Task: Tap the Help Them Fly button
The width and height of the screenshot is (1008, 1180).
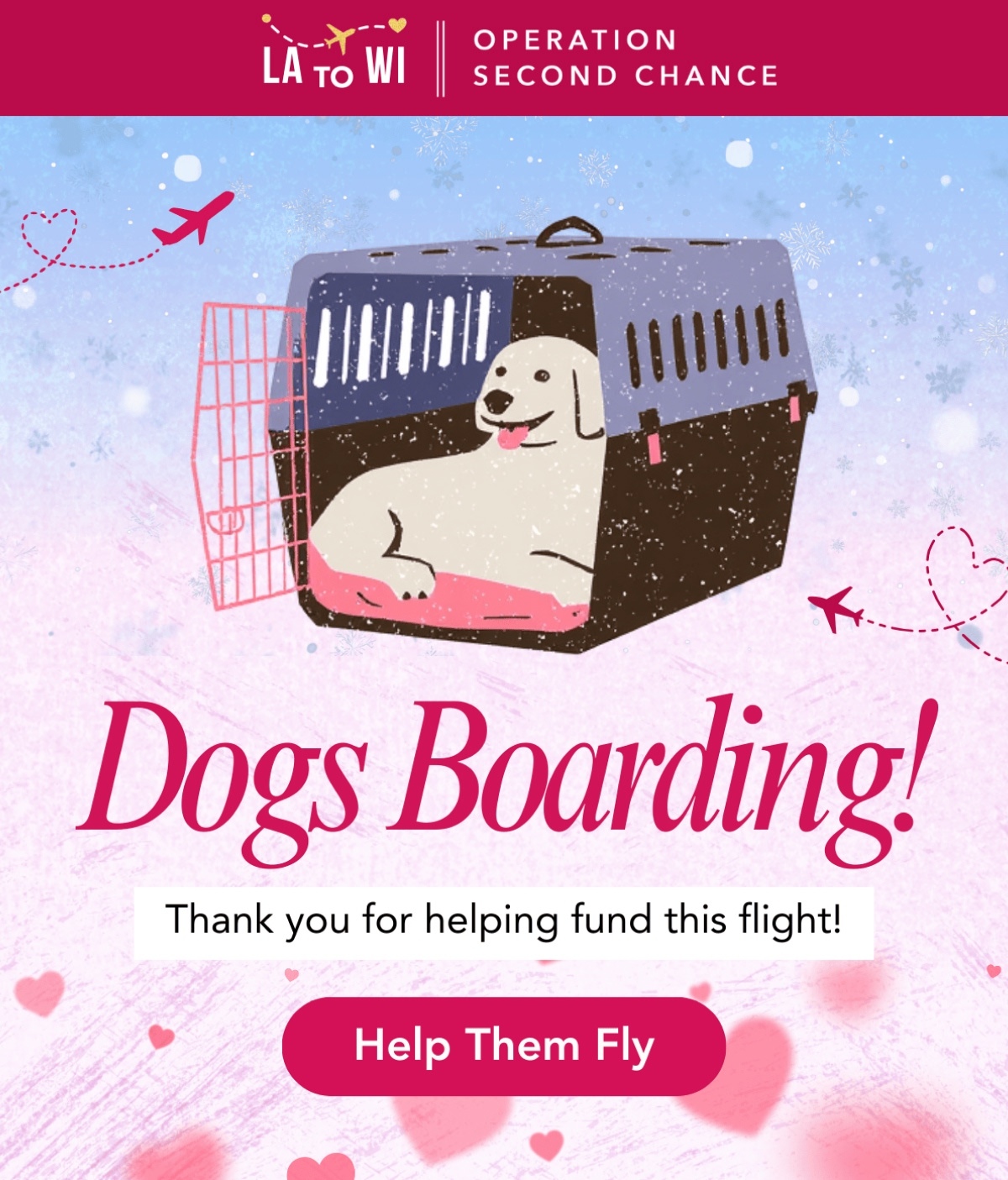Action: pyautogui.click(x=504, y=1046)
